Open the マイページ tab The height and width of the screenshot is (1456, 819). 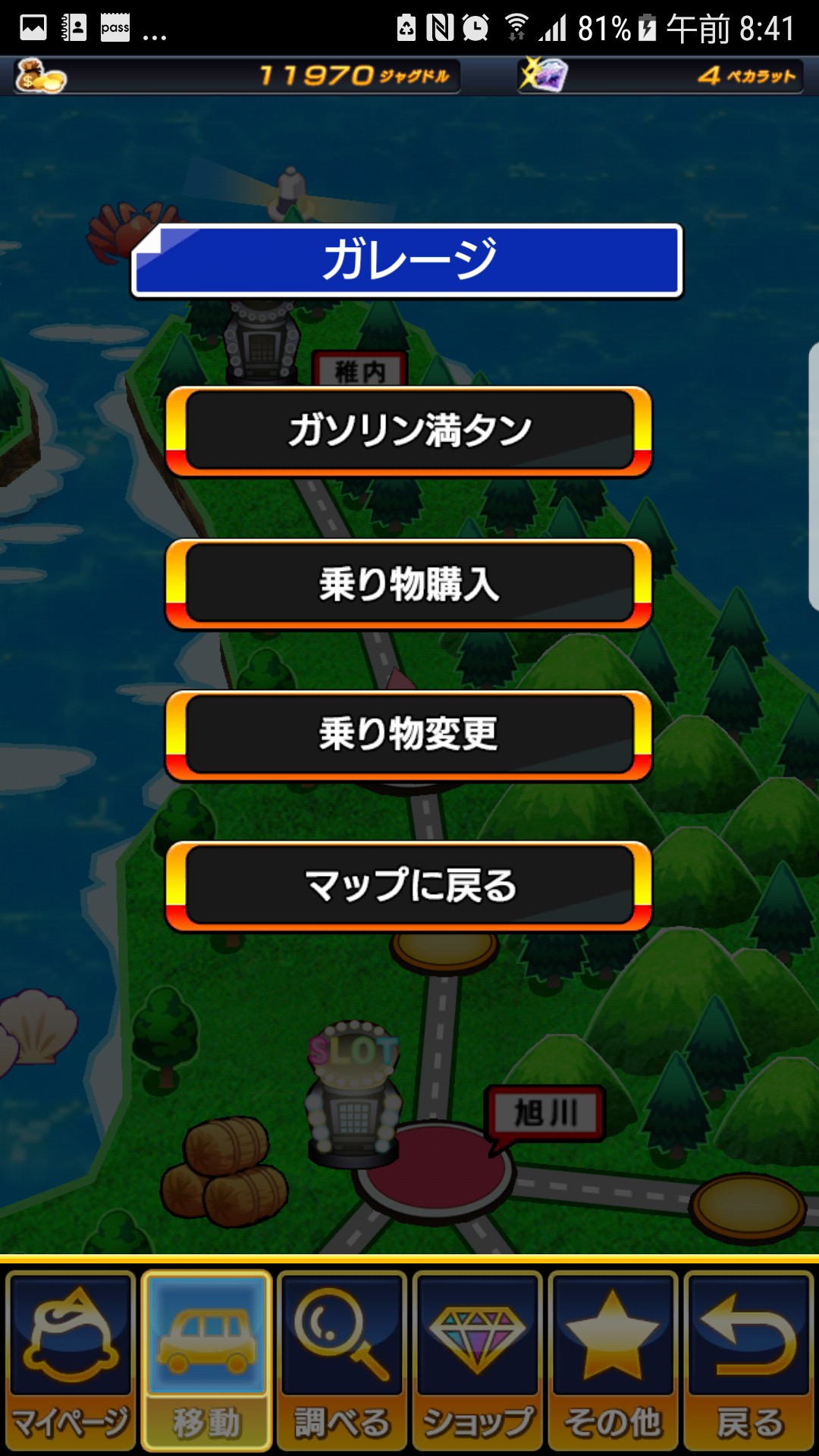pos(71,1361)
